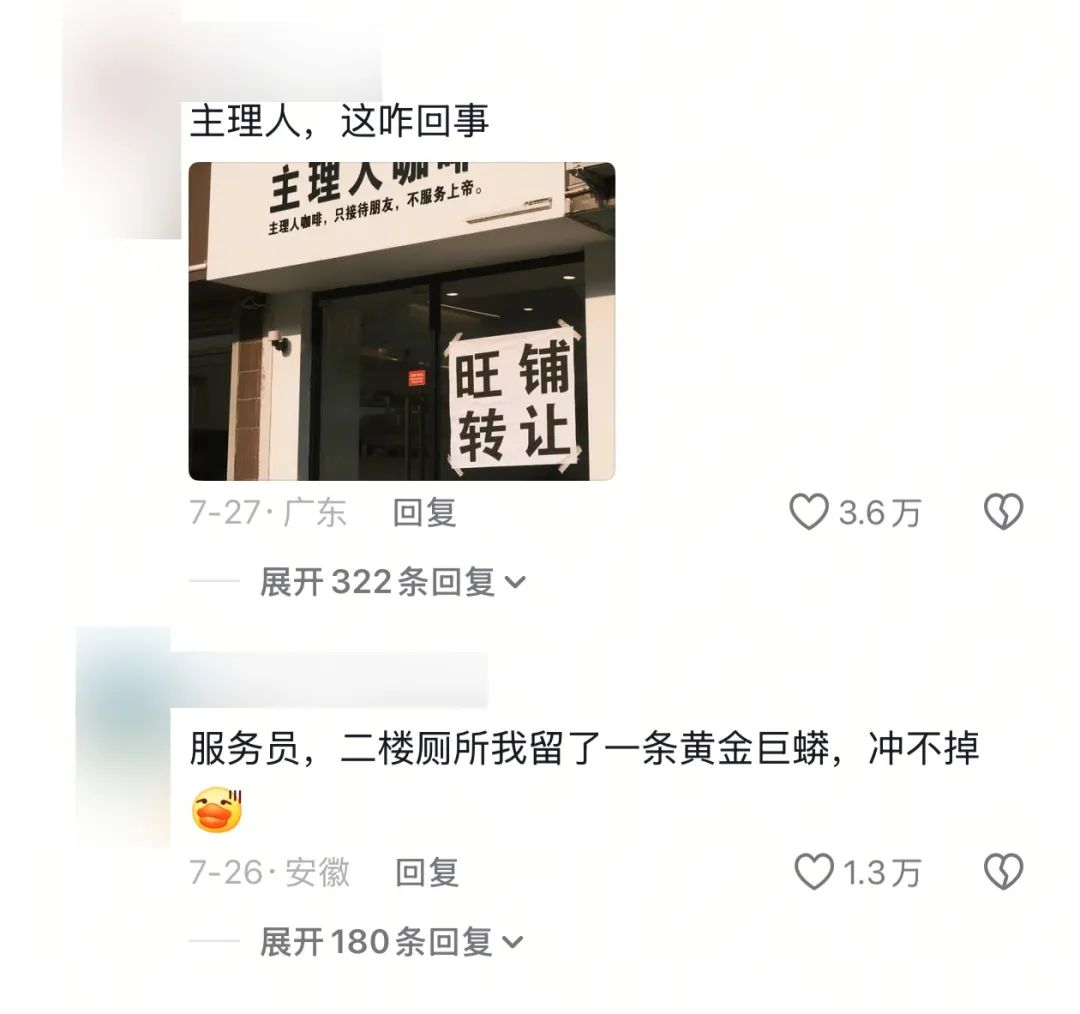Dislike the 服务员 comment from 安徽
The width and height of the screenshot is (1080, 1014).
[x=1003, y=872]
